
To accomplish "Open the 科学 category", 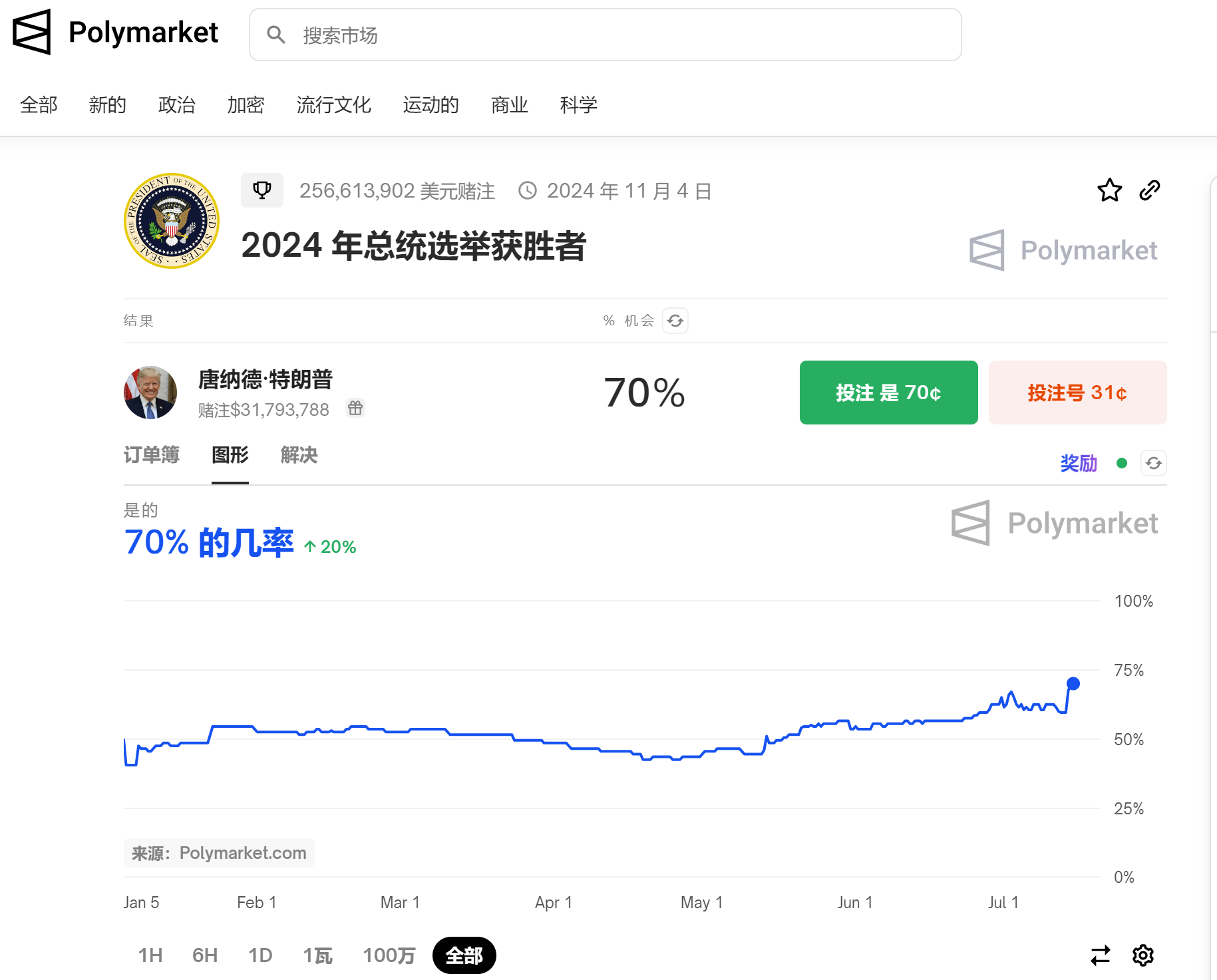I will (x=578, y=104).
